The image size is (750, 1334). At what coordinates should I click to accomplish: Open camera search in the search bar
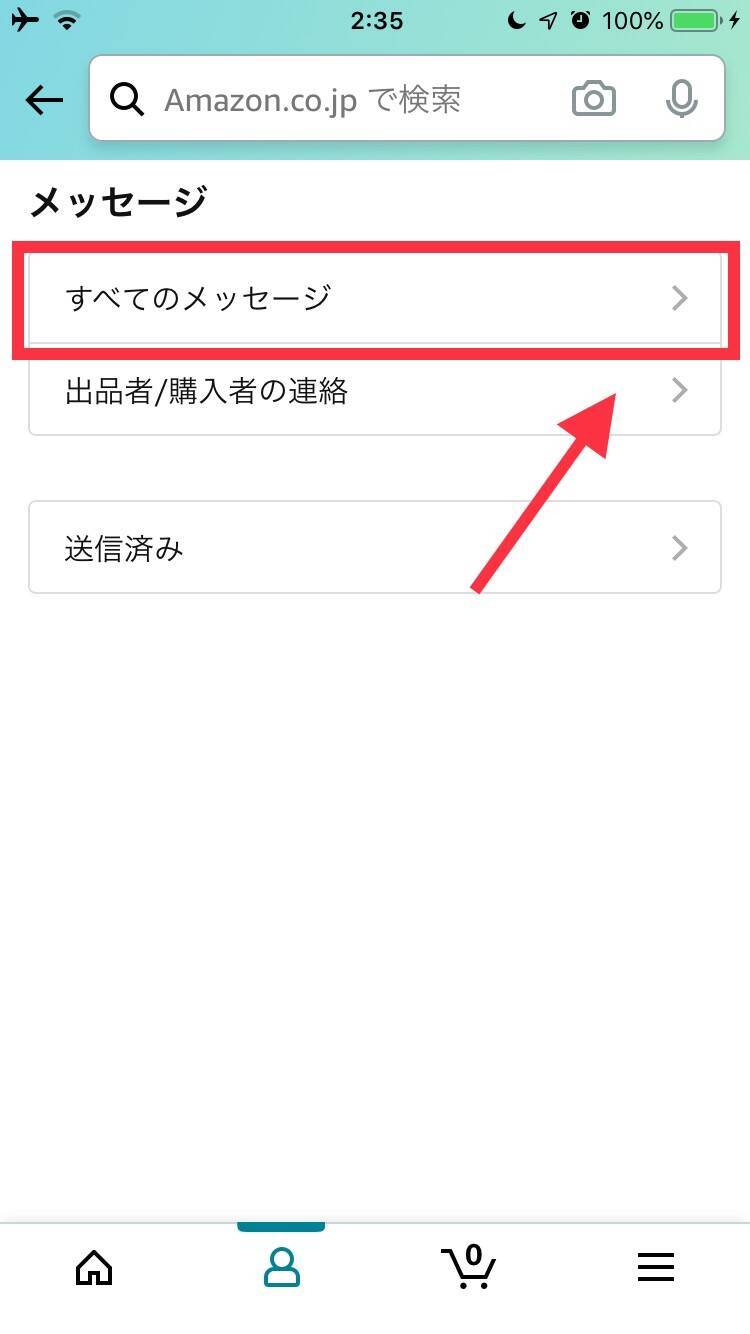pos(593,99)
